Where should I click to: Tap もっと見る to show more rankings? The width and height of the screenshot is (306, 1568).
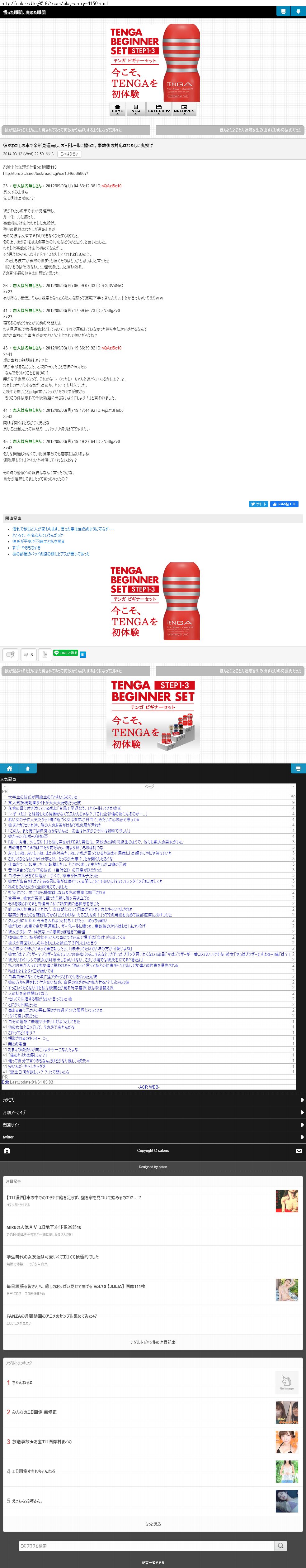153,1524
